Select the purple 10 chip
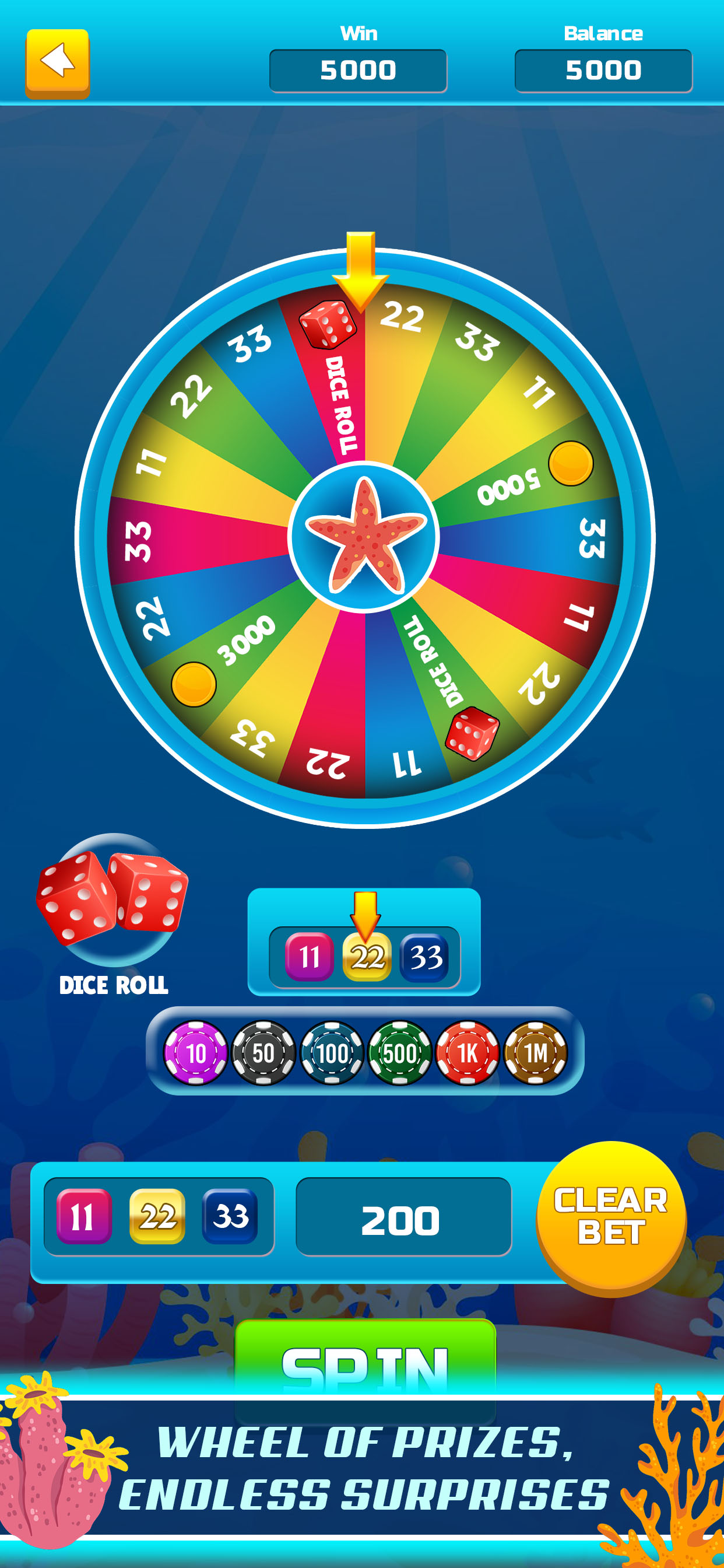The image size is (724, 1568). click(196, 1053)
